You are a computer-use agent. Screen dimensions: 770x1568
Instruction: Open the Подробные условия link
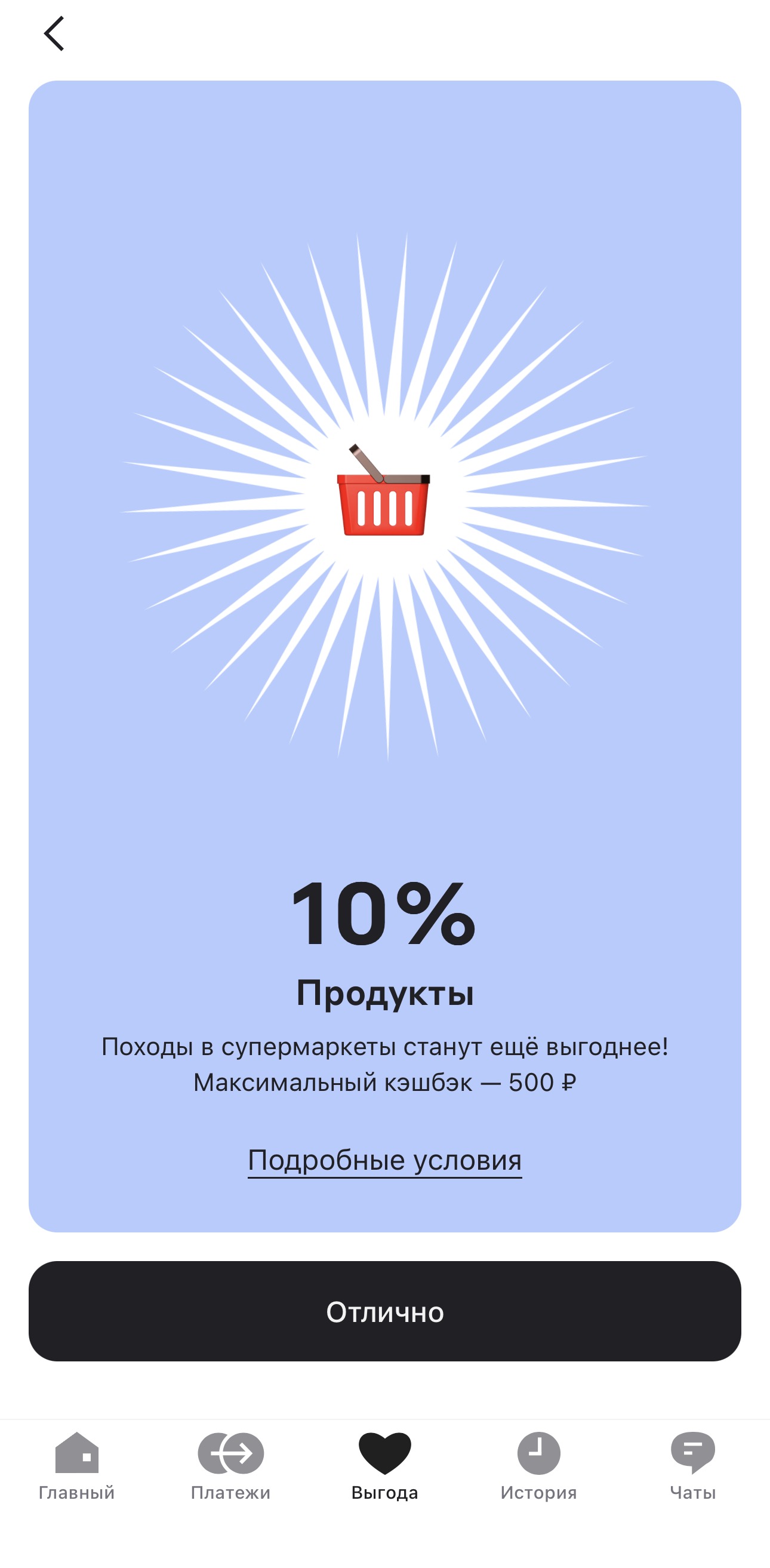click(384, 1160)
